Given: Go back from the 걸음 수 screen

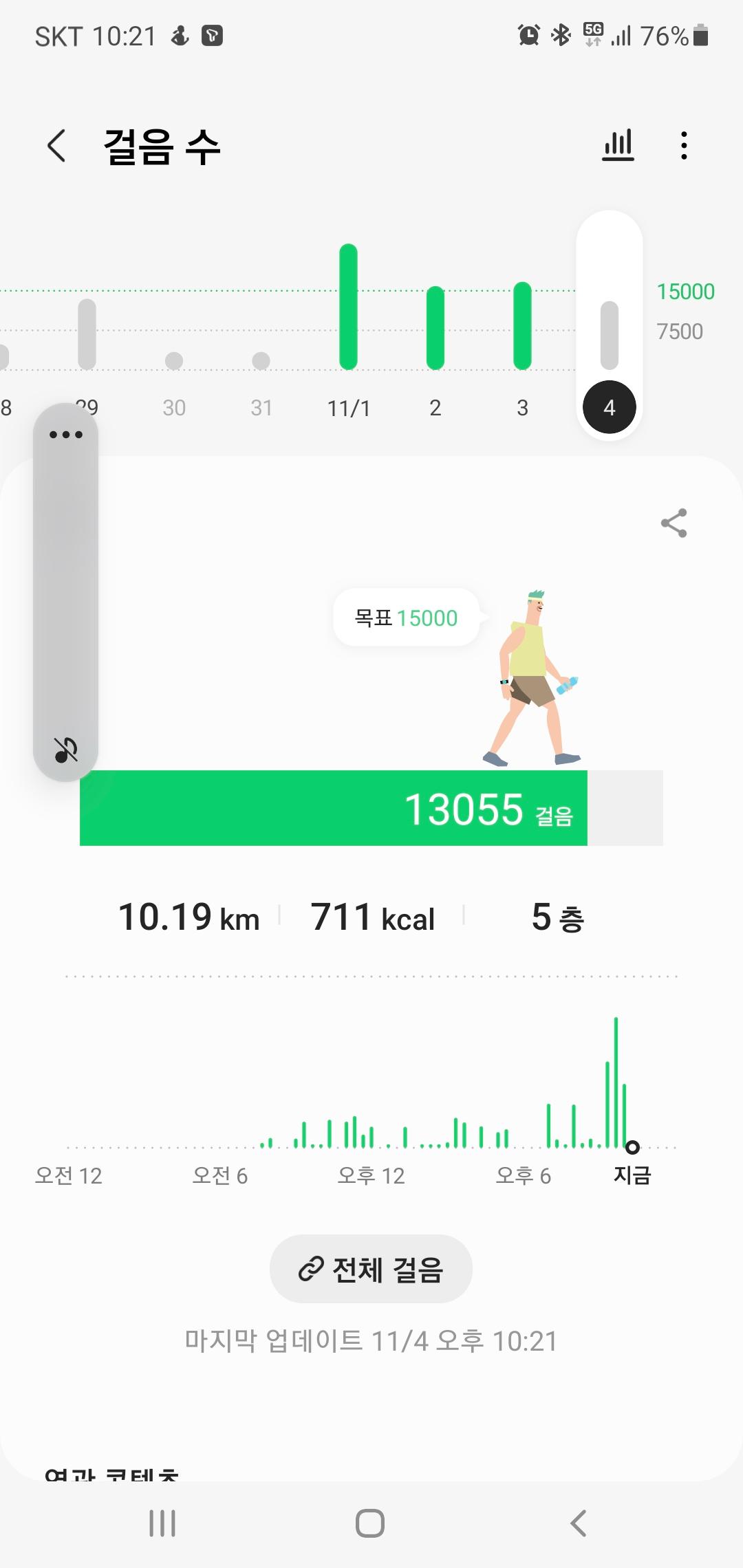Looking at the screenshot, I should click(56, 146).
